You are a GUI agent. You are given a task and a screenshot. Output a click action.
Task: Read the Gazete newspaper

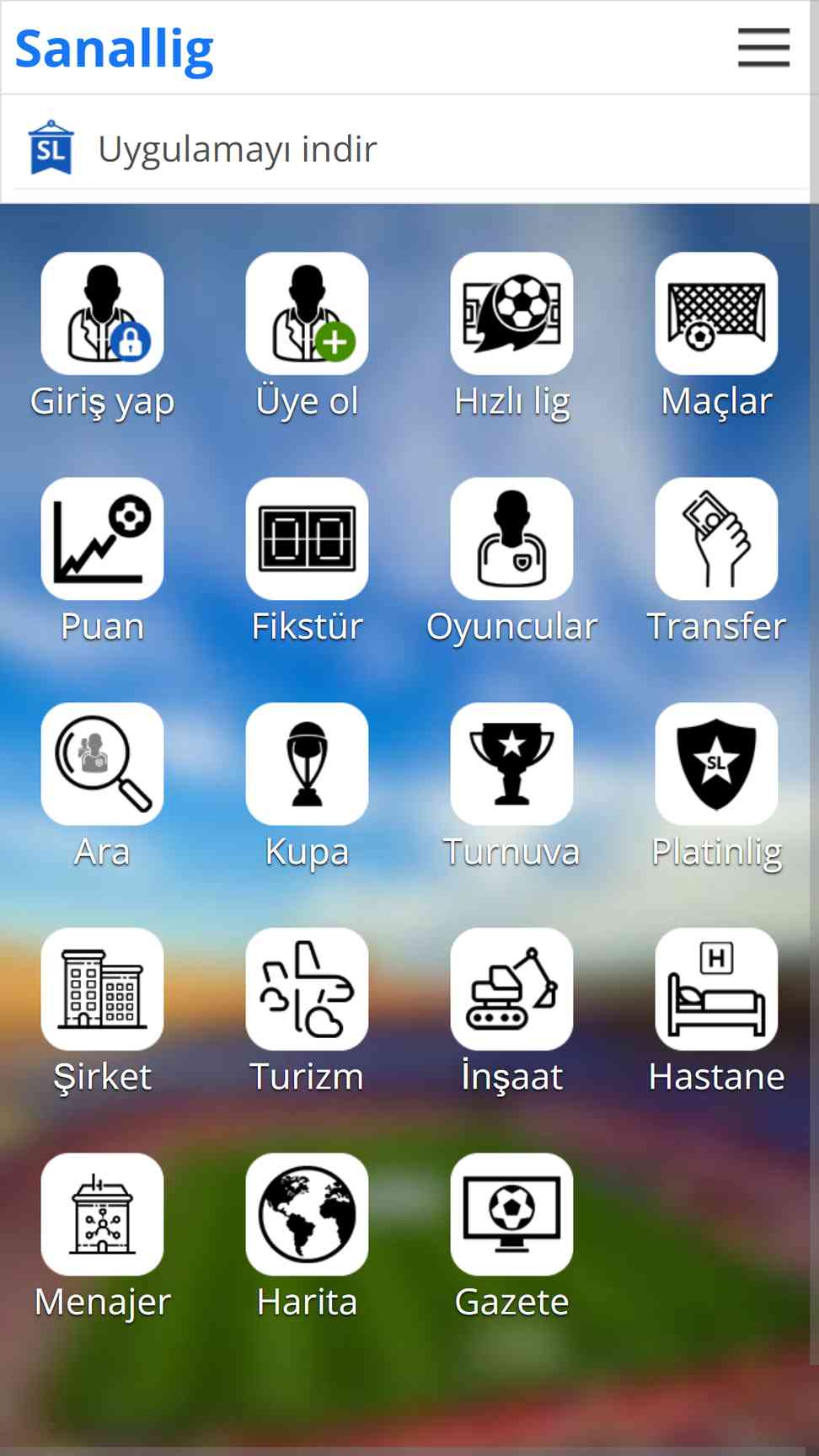(511, 1214)
